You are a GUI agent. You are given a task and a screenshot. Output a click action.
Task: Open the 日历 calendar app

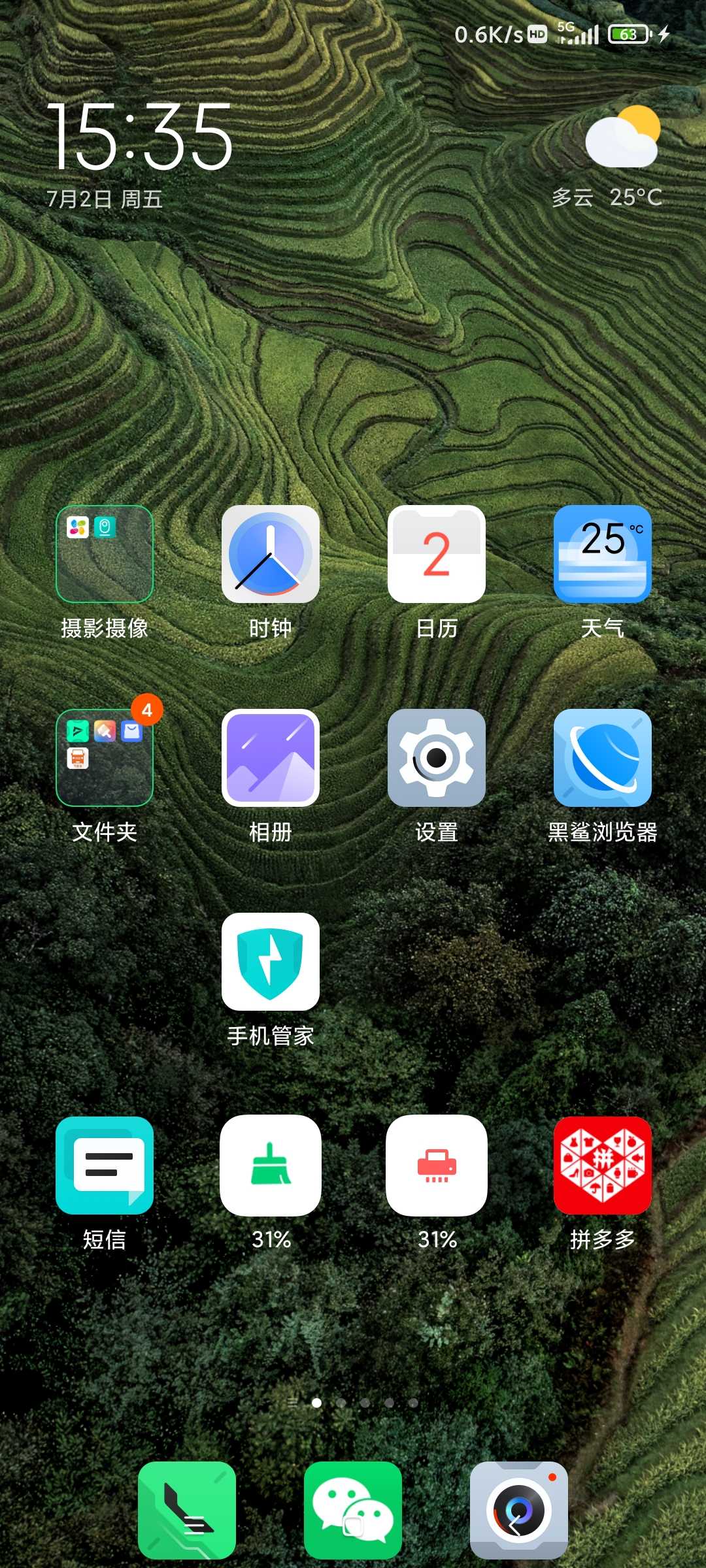[437, 554]
